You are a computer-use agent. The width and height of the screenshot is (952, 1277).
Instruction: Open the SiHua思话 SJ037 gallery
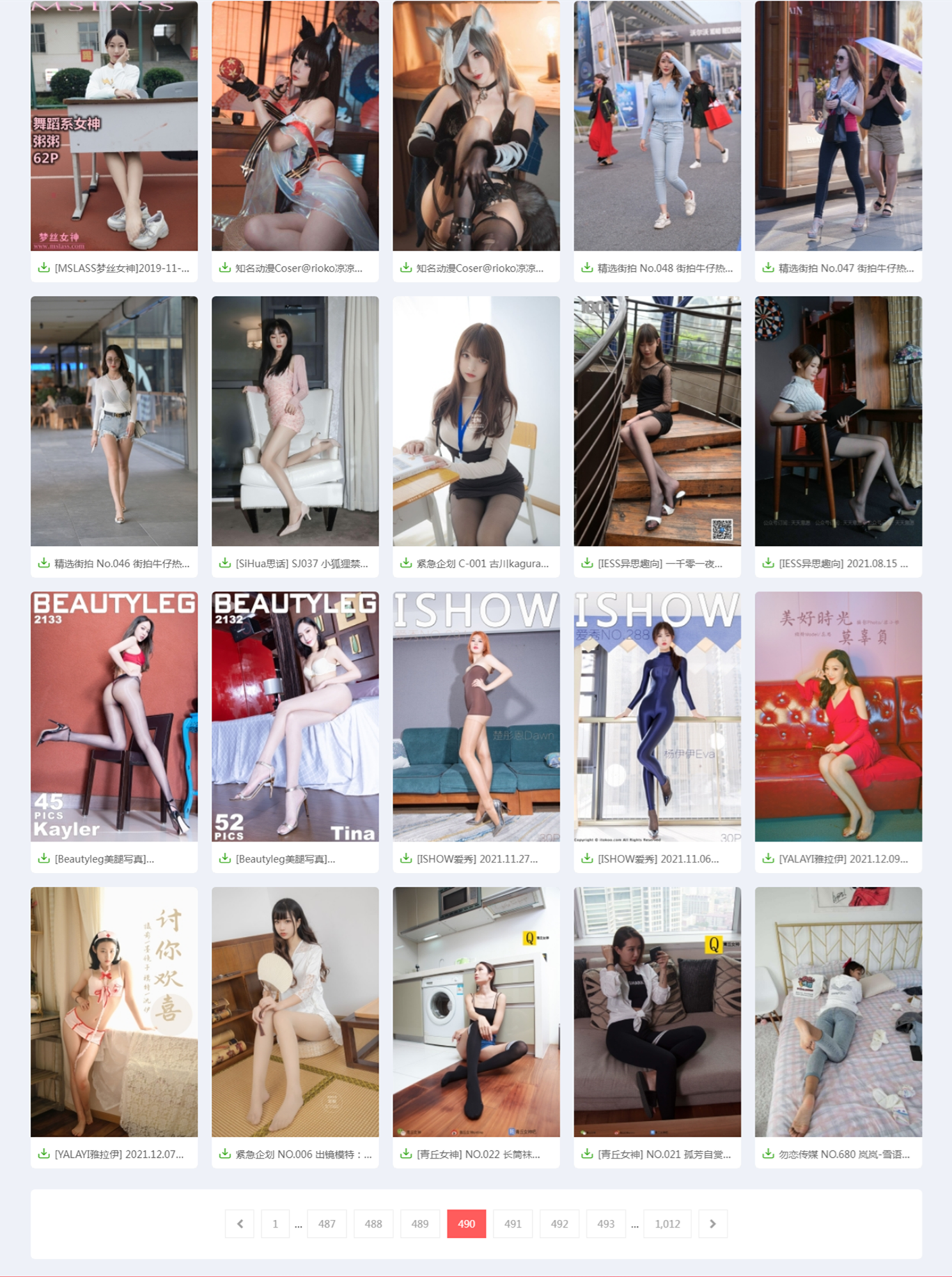tap(295, 421)
